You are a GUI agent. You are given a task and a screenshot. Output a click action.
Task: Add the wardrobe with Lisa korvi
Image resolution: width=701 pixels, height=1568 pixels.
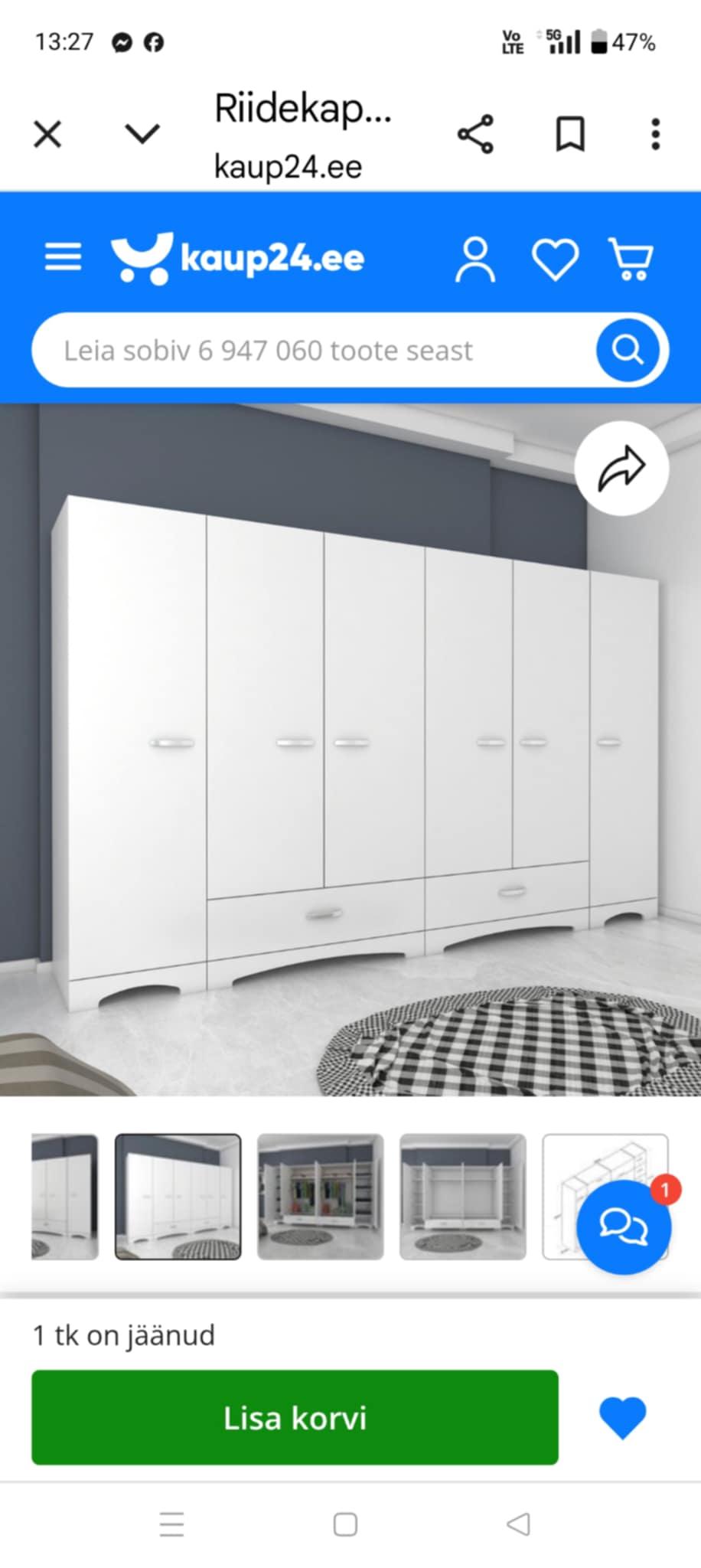(x=295, y=1418)
